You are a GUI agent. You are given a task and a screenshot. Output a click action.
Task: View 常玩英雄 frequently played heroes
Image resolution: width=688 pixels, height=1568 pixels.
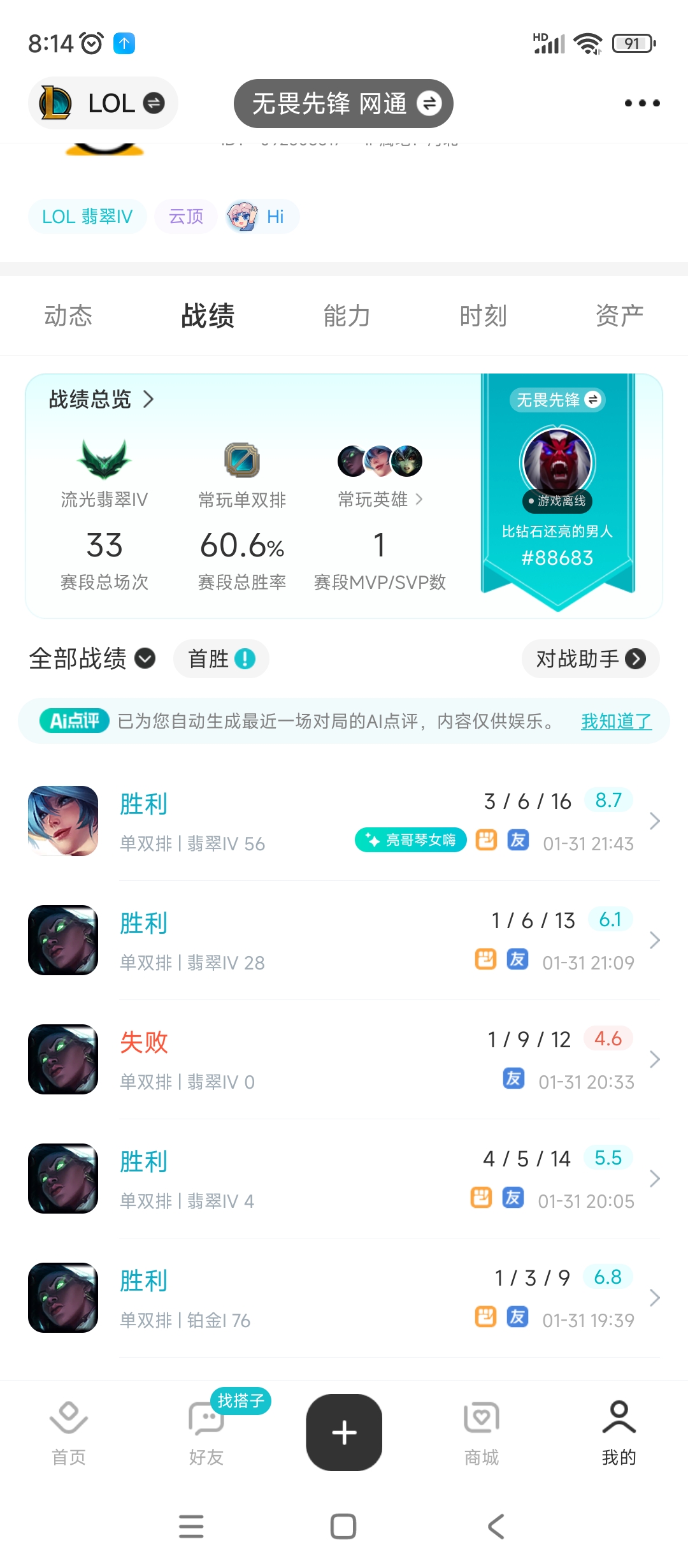point(380,499)
